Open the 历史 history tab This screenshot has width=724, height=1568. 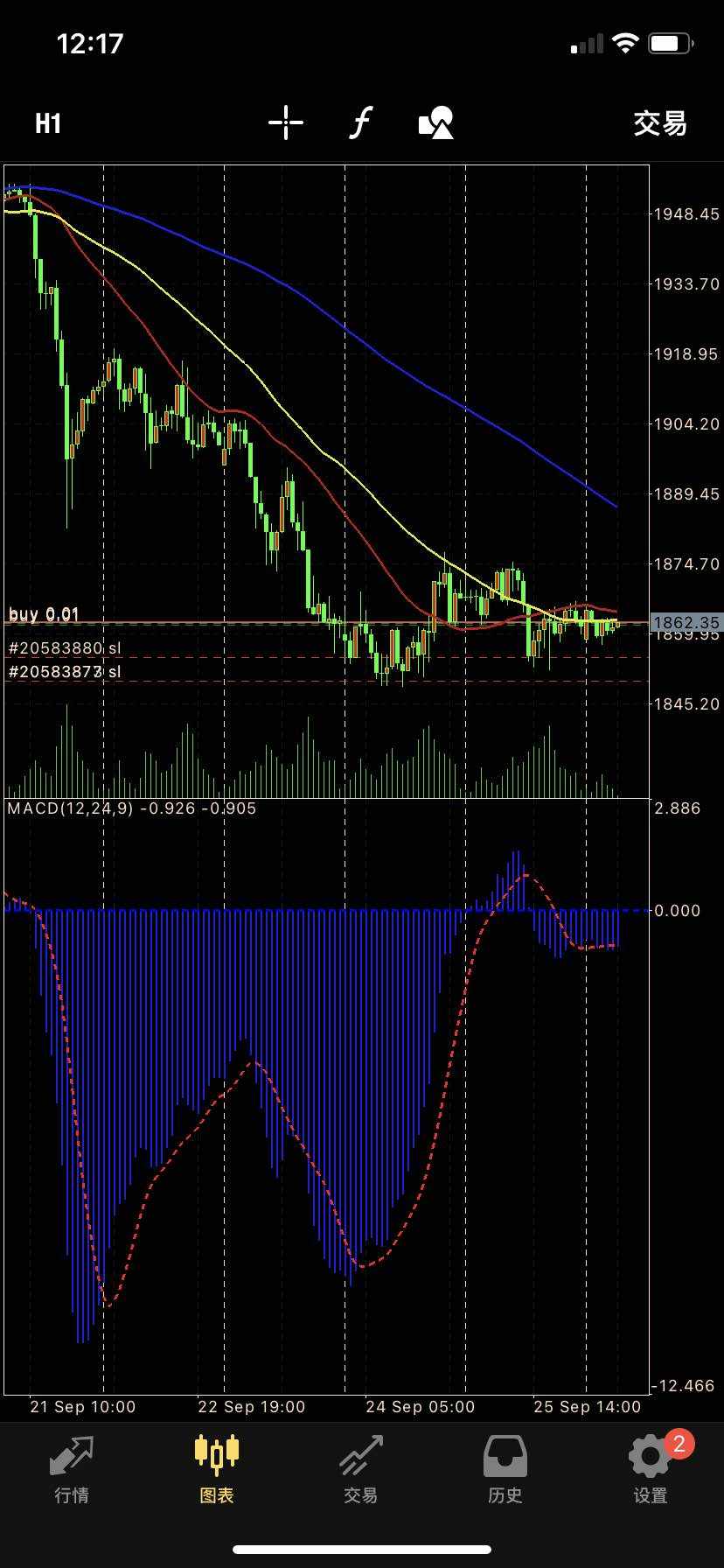click(505, 1470)
